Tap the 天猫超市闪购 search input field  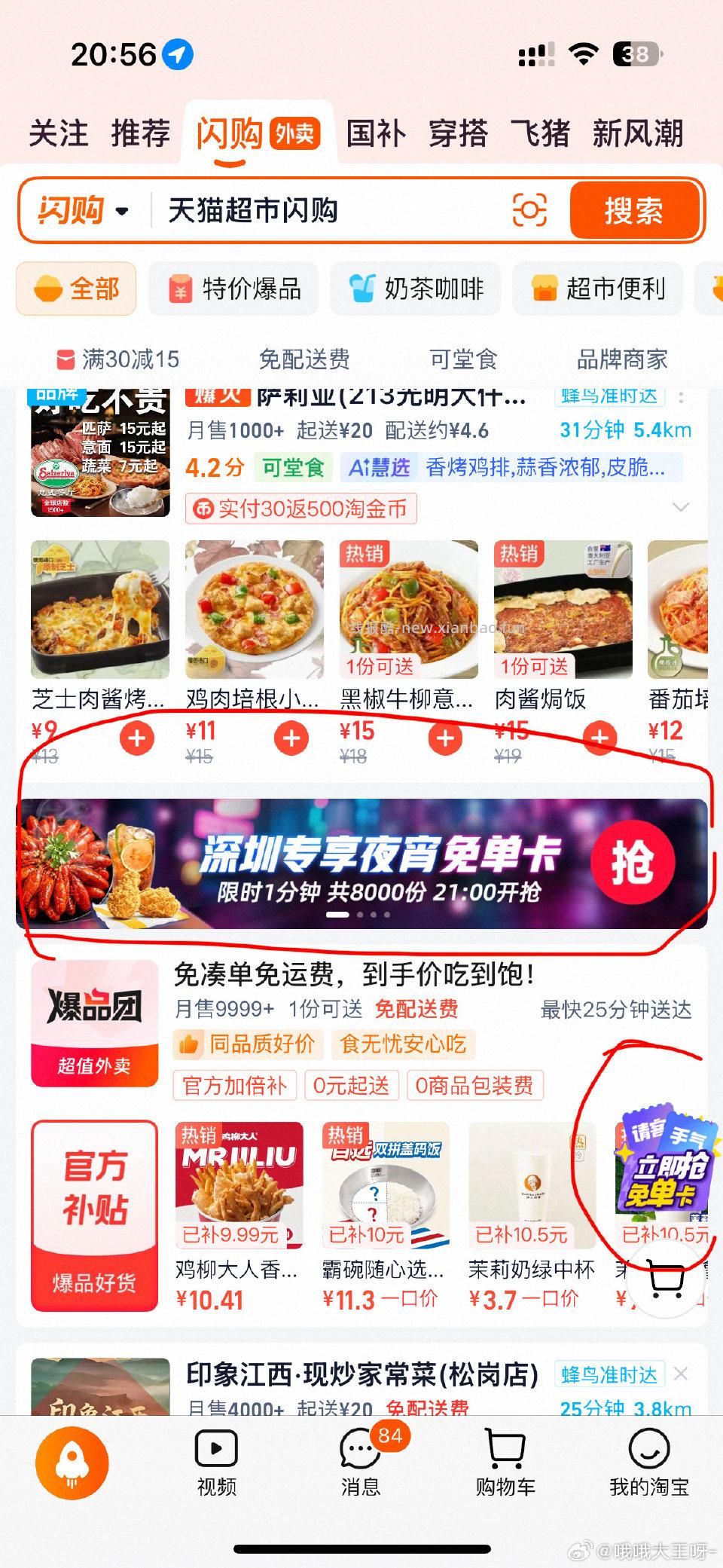[x=301, y=212]
